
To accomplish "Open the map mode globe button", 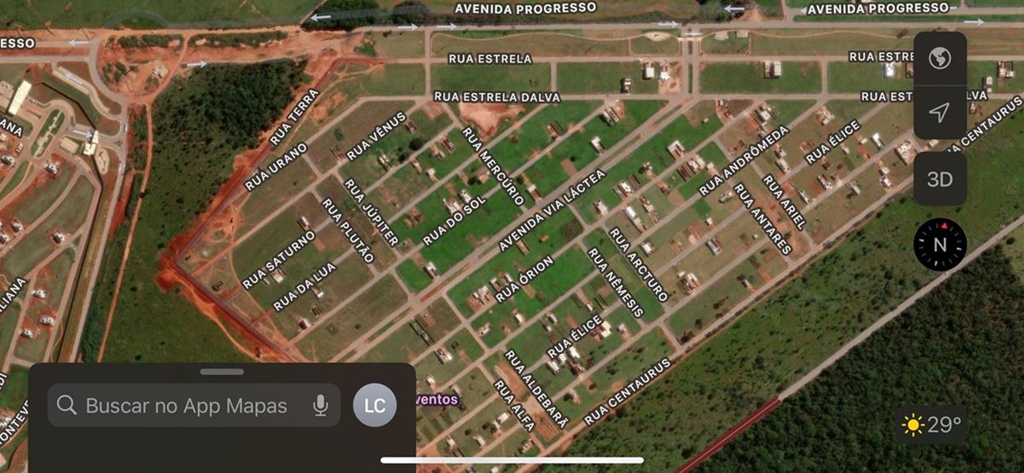I will [x=939, y=59].
